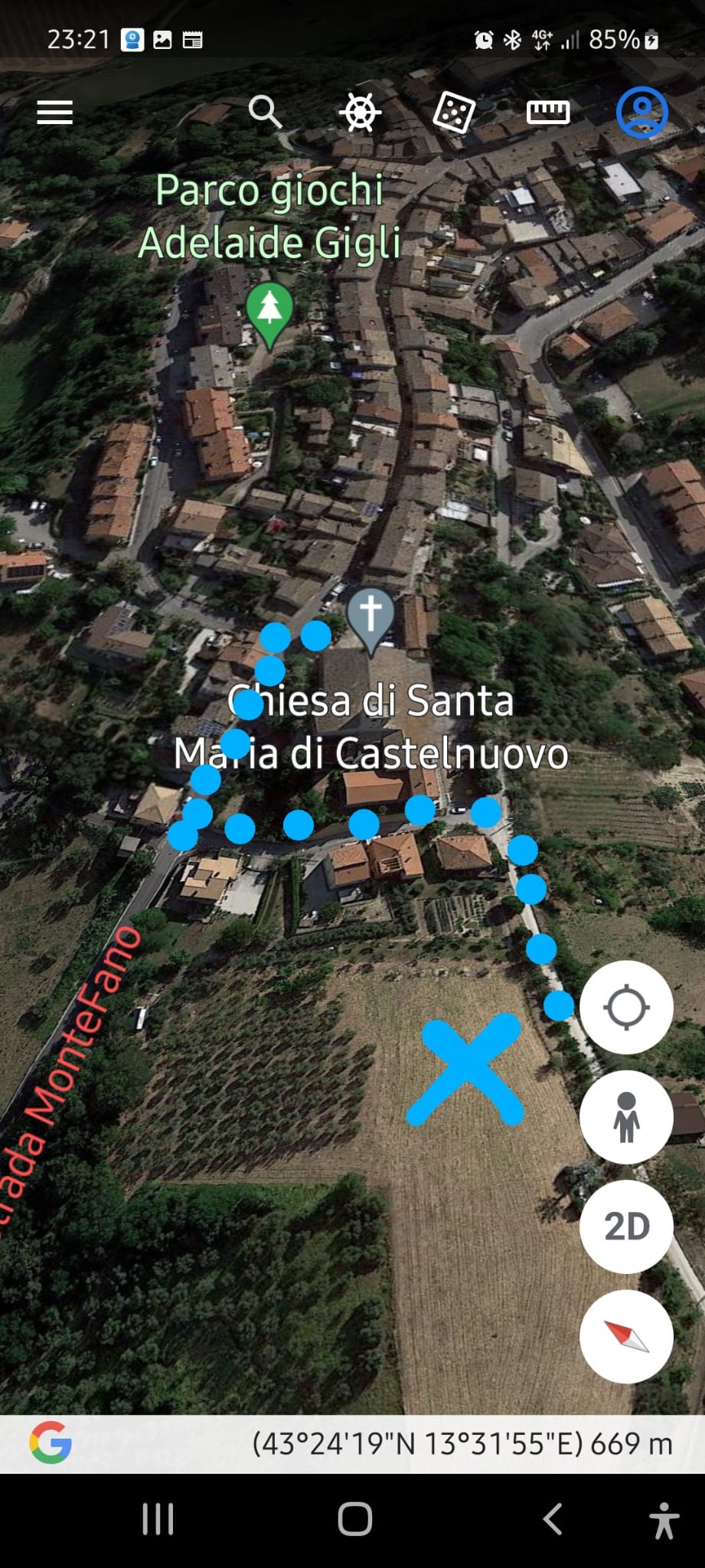
Task: Select the Parco giochi Adelaide Gigli pin
Action: point(269,312)
